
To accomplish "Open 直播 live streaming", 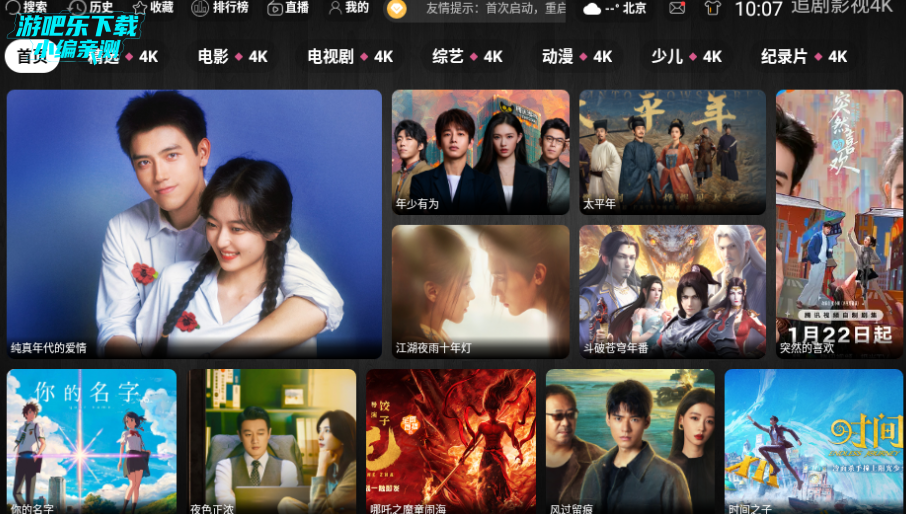I will tap(288, 8).
